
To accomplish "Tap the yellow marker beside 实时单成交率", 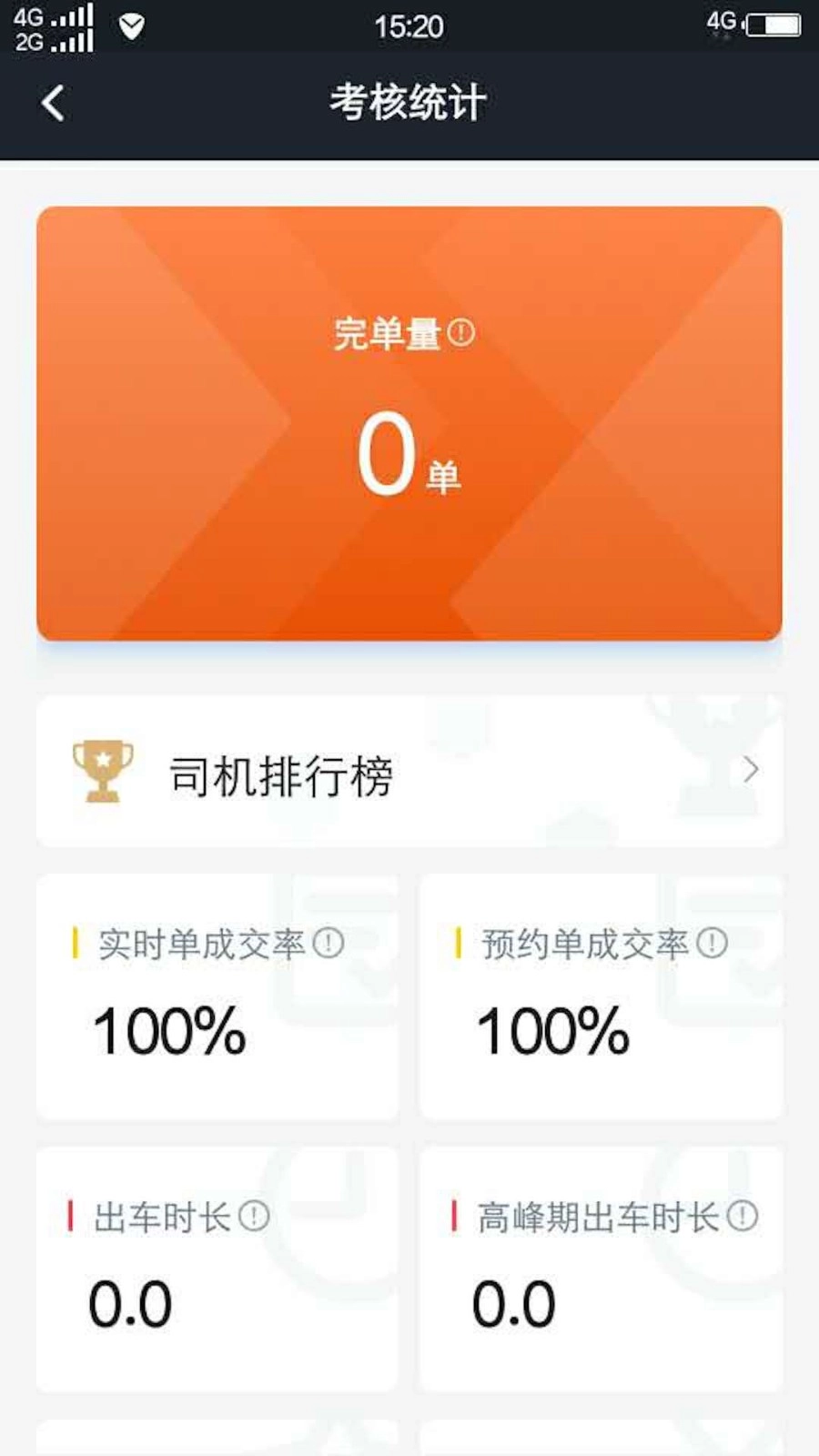I will (77, 945).
